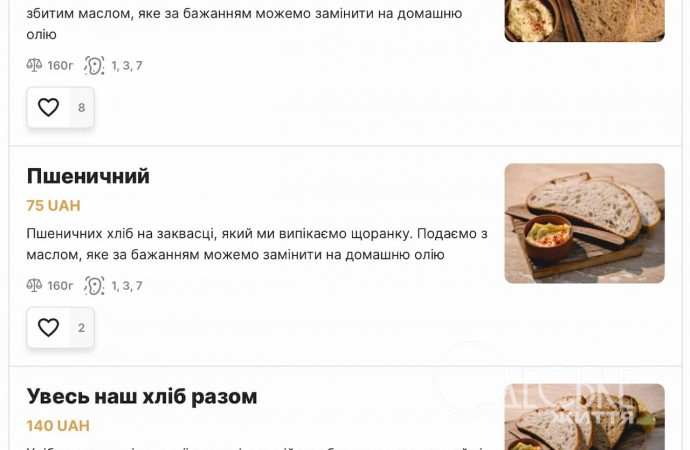Open the Увесь наш хліб разом photo
Screen dimensions: 690x450
(x=584, y=417)
